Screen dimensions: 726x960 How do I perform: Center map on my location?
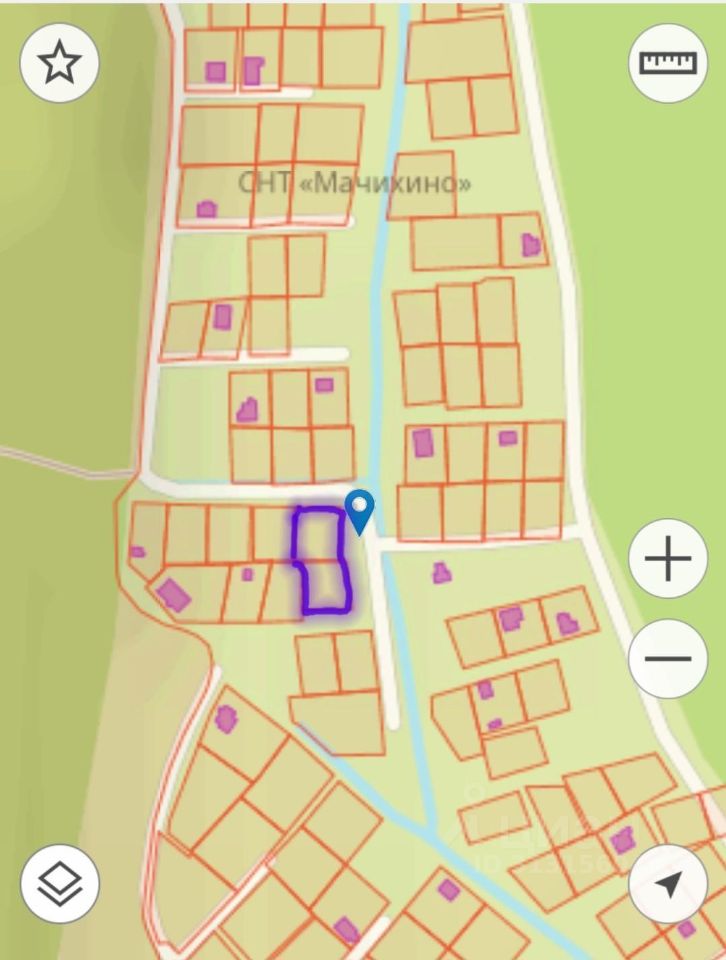coord(667,883)
